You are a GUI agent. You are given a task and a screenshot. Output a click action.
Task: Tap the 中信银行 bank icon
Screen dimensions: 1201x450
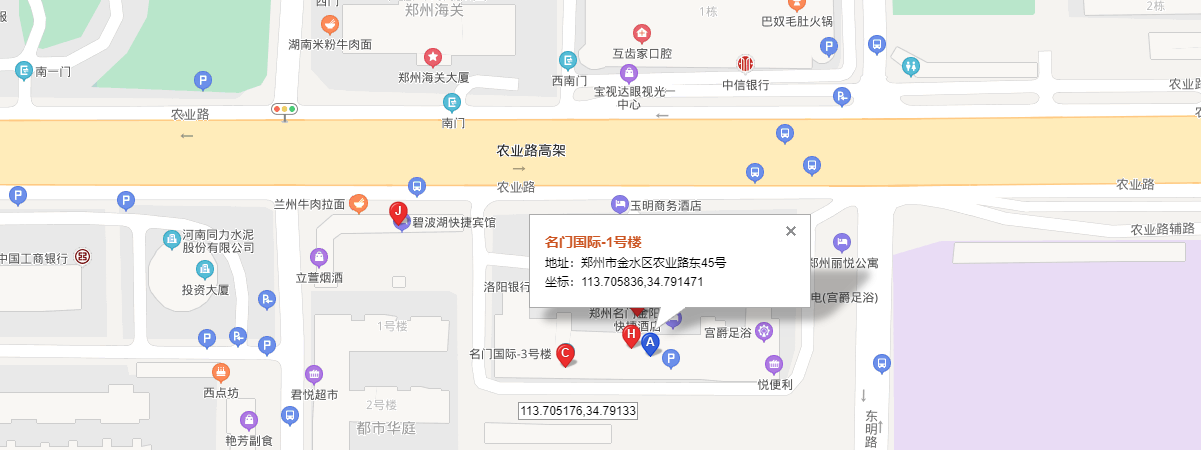(x=745, y=64)
